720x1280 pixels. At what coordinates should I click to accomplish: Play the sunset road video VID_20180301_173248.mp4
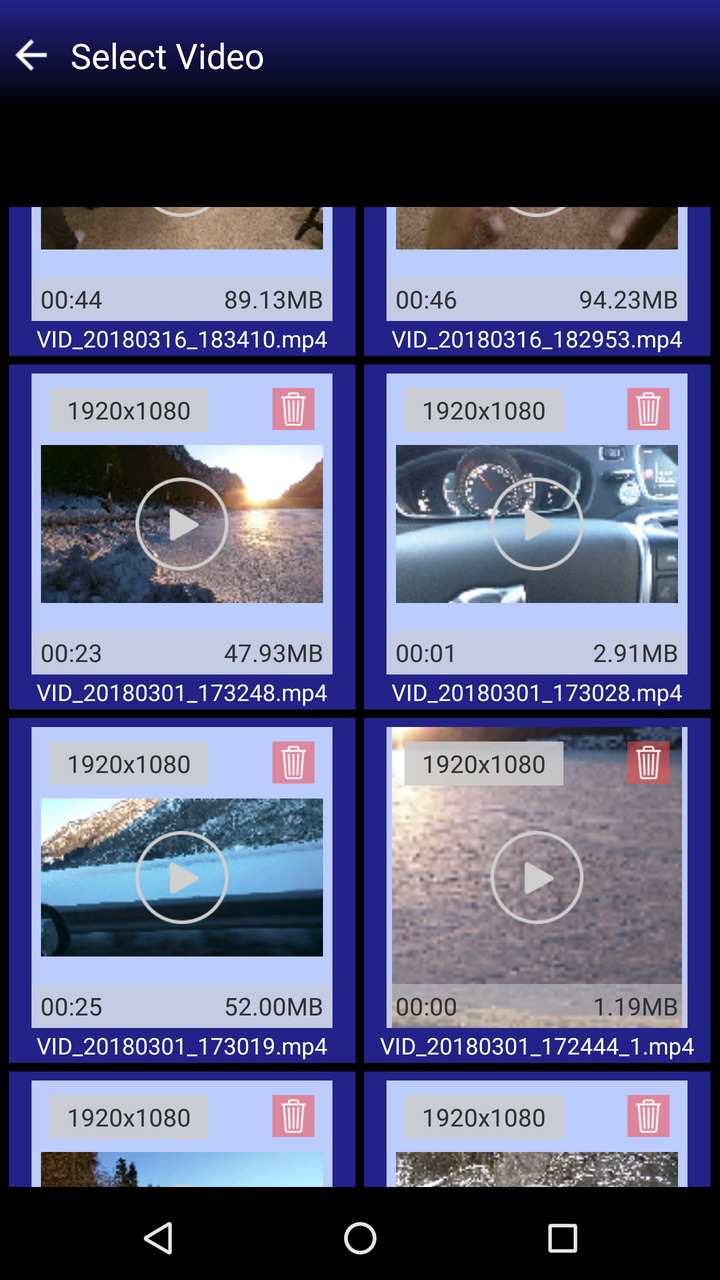181,523
